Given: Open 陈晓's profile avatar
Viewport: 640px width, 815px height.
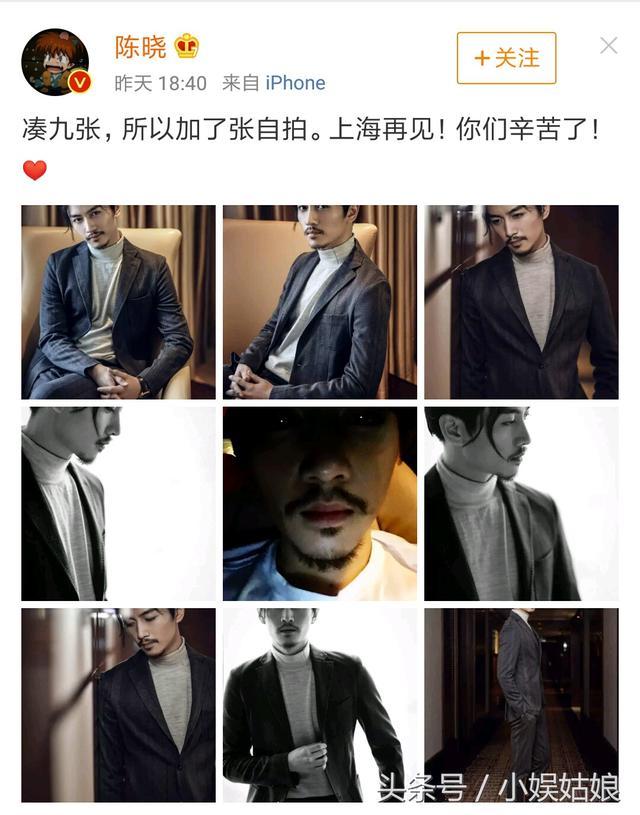Looking at the screenshot, I should [57, 63].
